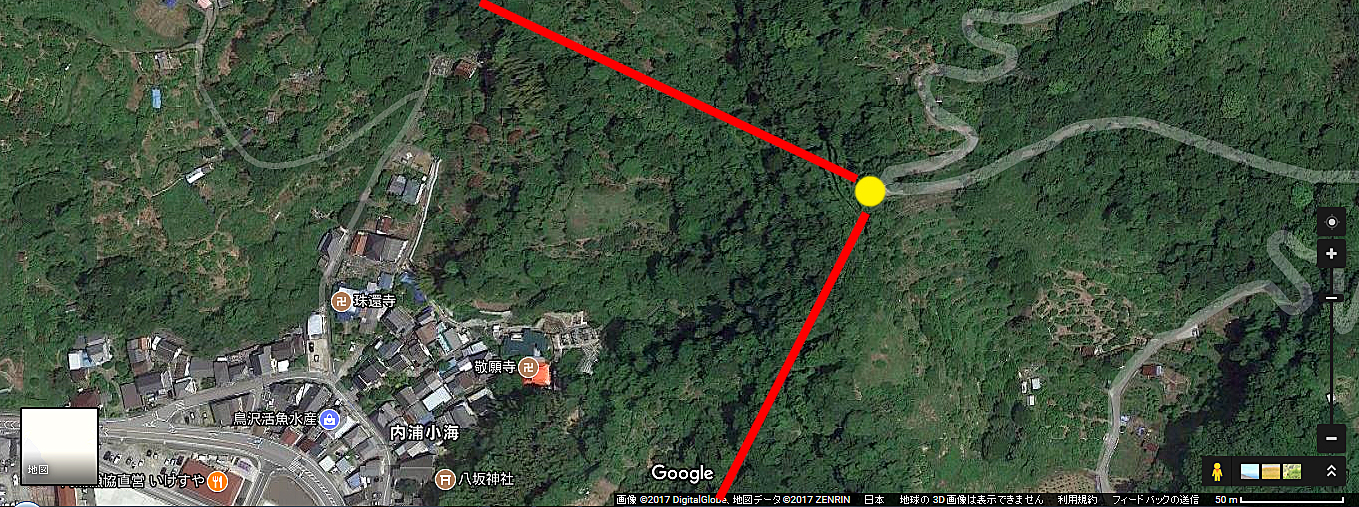Zoom out with the minus button
Viewport: 1359px width, 507px height.
[x=1331, y=438]
